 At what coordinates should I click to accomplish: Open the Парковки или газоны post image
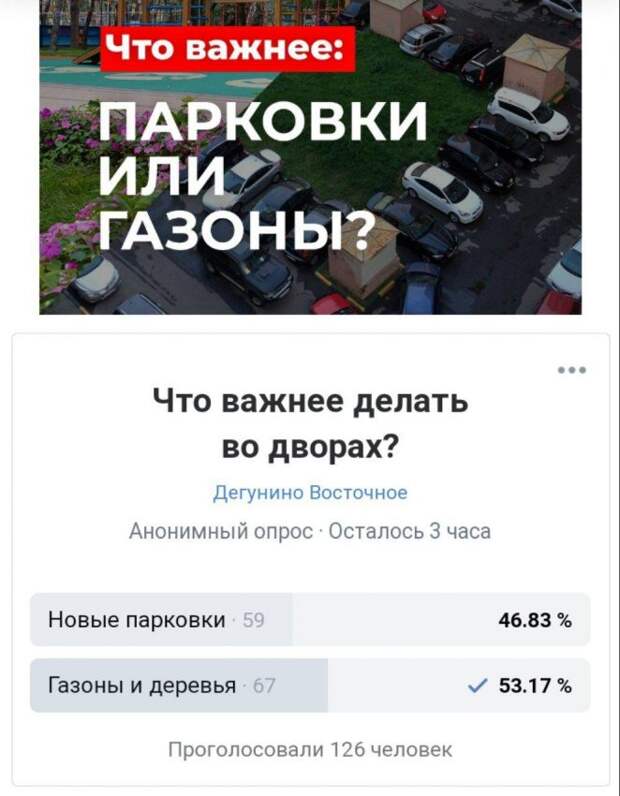[310, 155]
